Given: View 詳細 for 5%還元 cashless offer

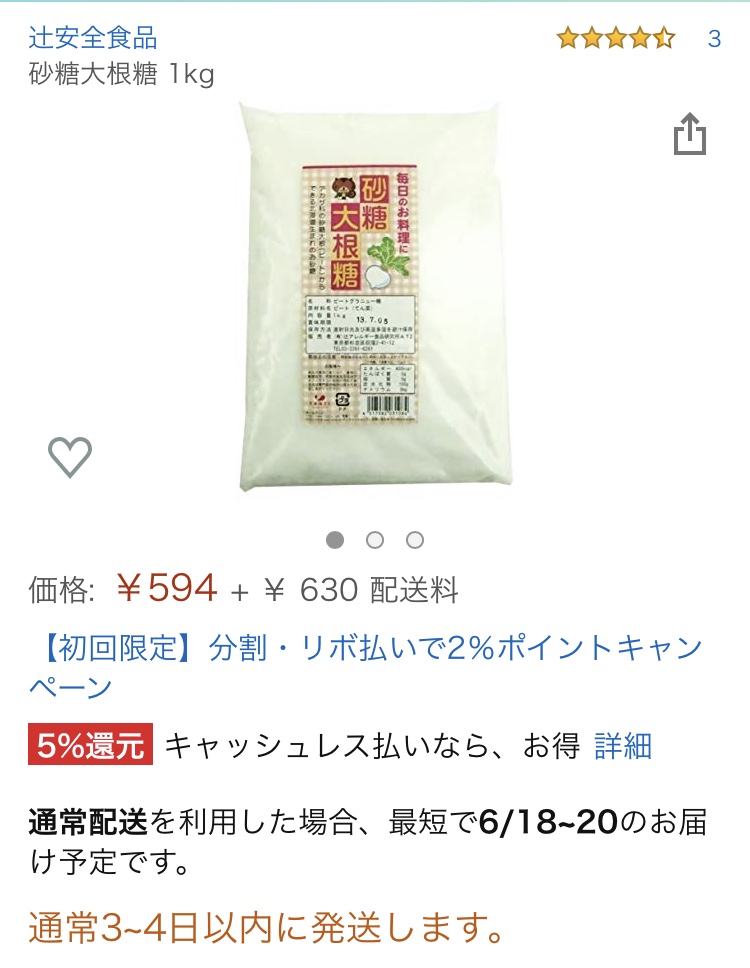Looking at the screenshot, I should (623, 746).
